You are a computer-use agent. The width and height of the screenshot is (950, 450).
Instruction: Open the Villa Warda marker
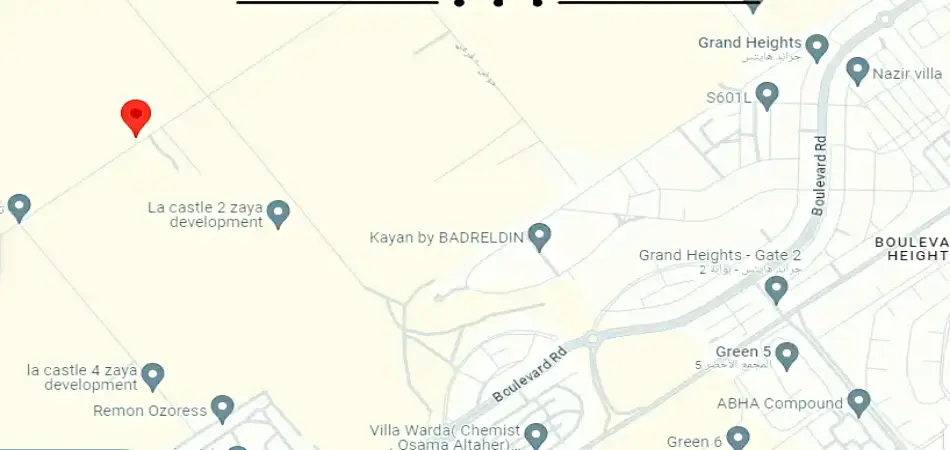pos(537,435)
